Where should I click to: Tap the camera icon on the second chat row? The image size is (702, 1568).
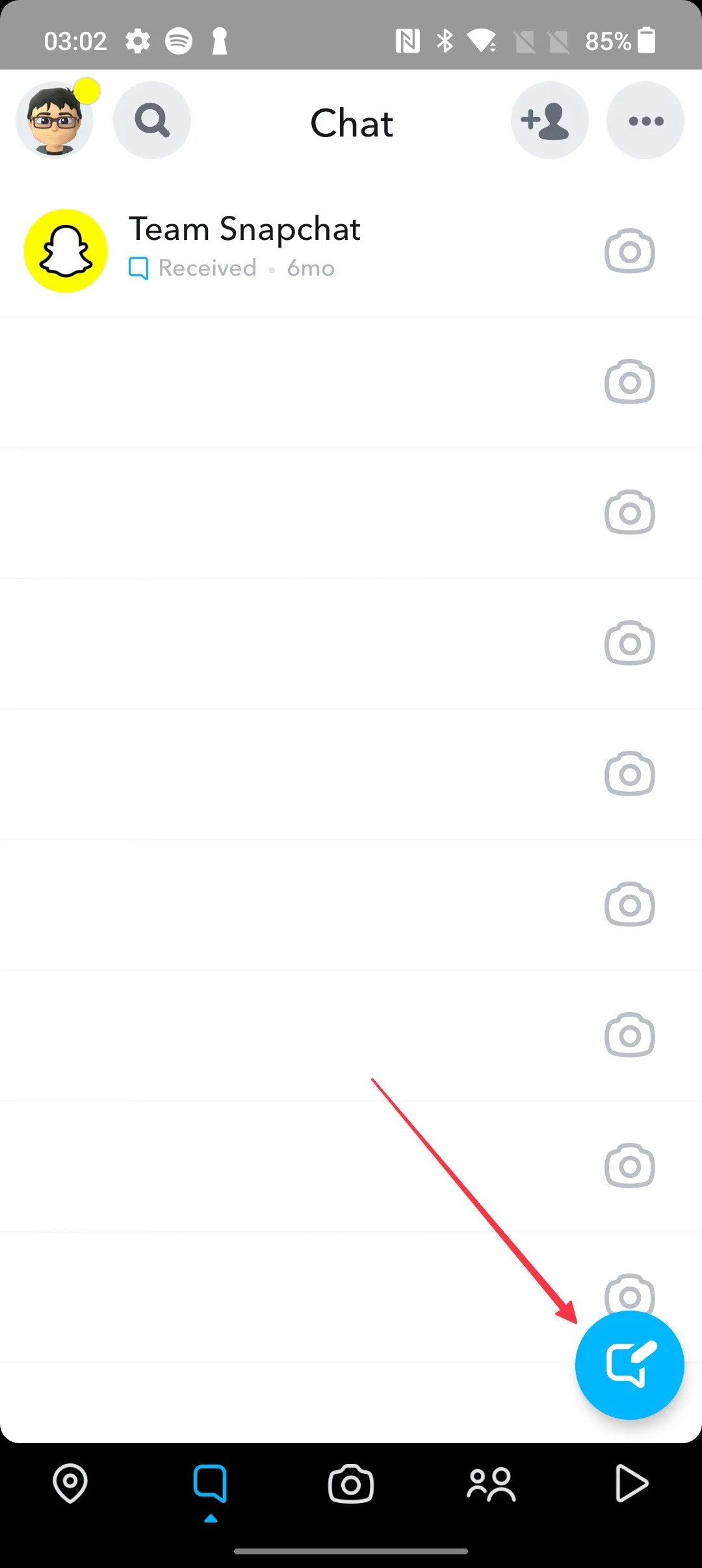point(629,382)
